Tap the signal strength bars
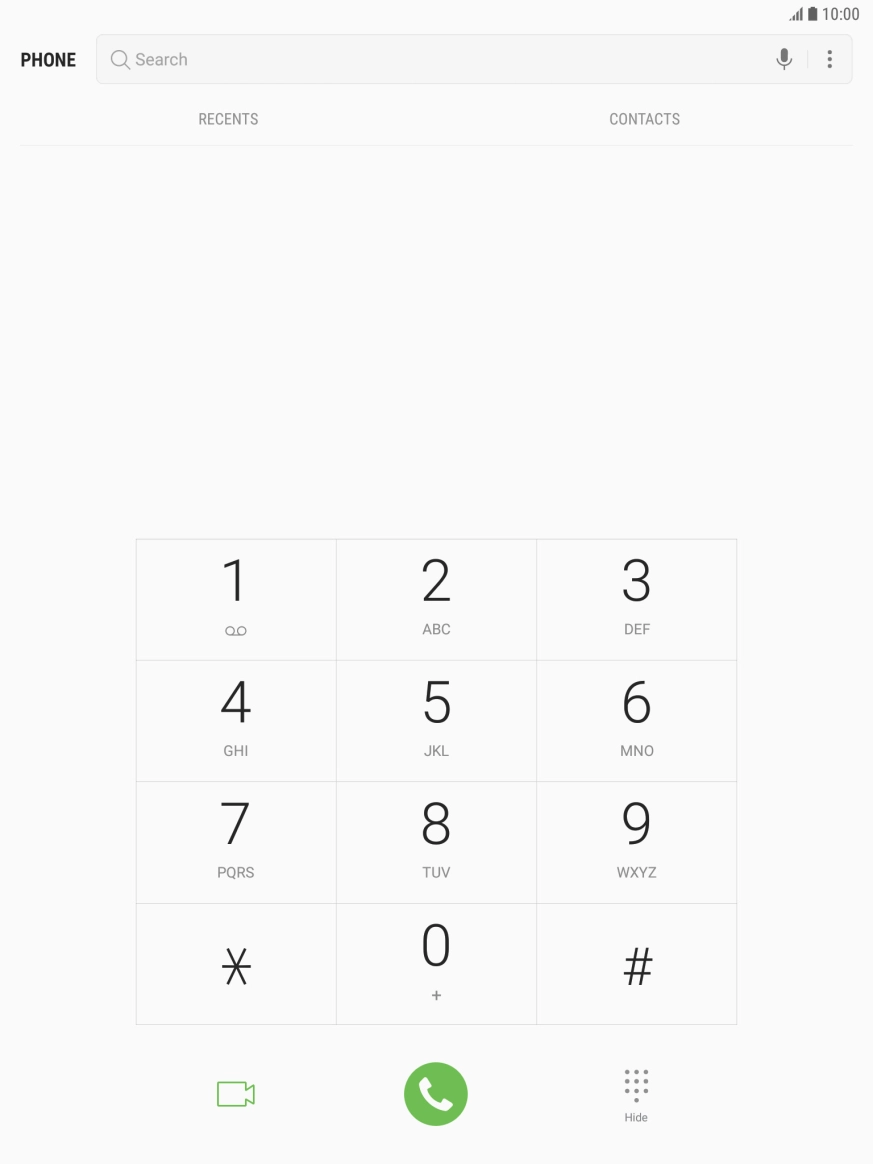The image size is (873, 1164). (x=793, y=14)
